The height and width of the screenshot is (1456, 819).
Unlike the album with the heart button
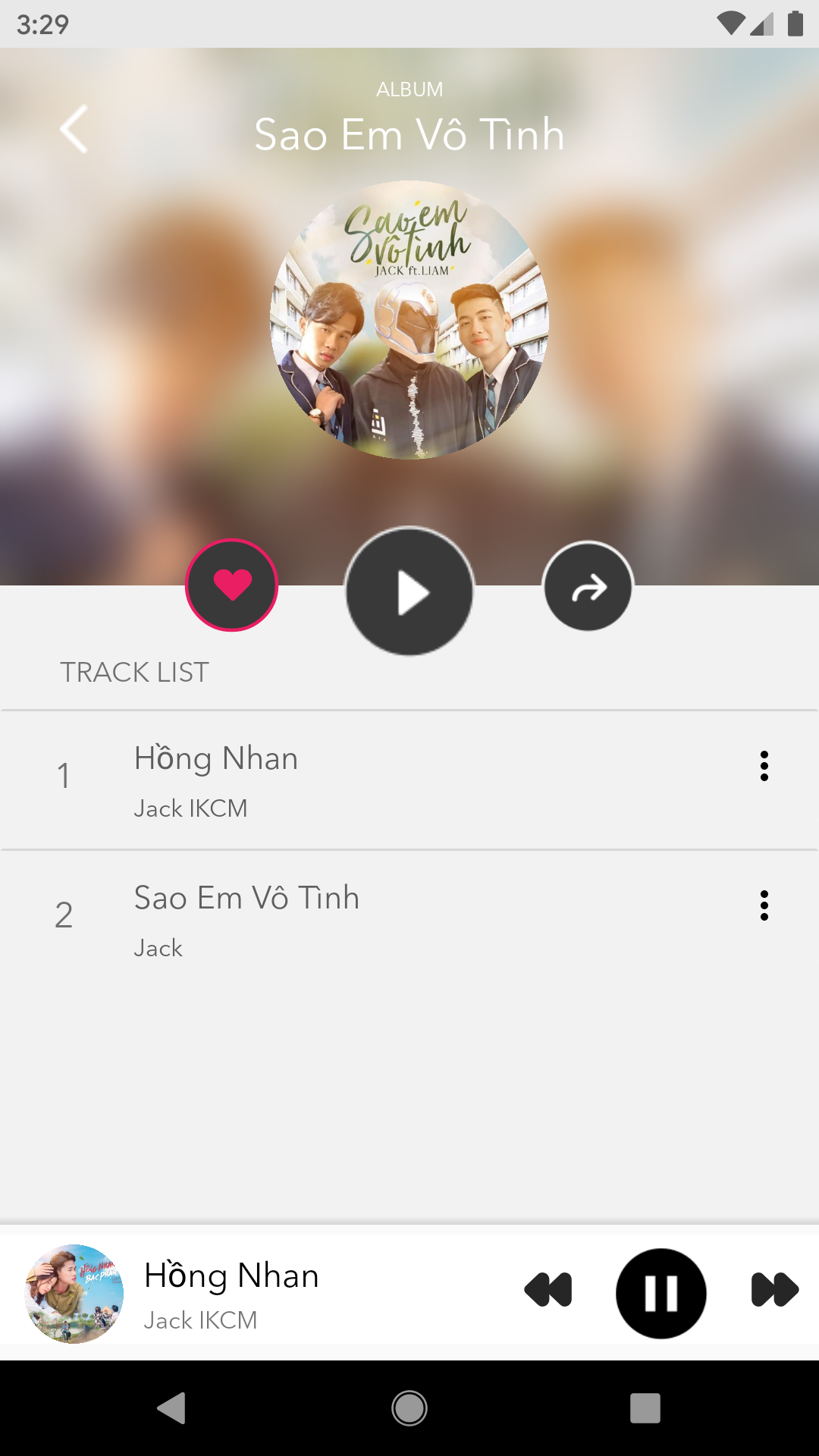(x=232, y=585)
